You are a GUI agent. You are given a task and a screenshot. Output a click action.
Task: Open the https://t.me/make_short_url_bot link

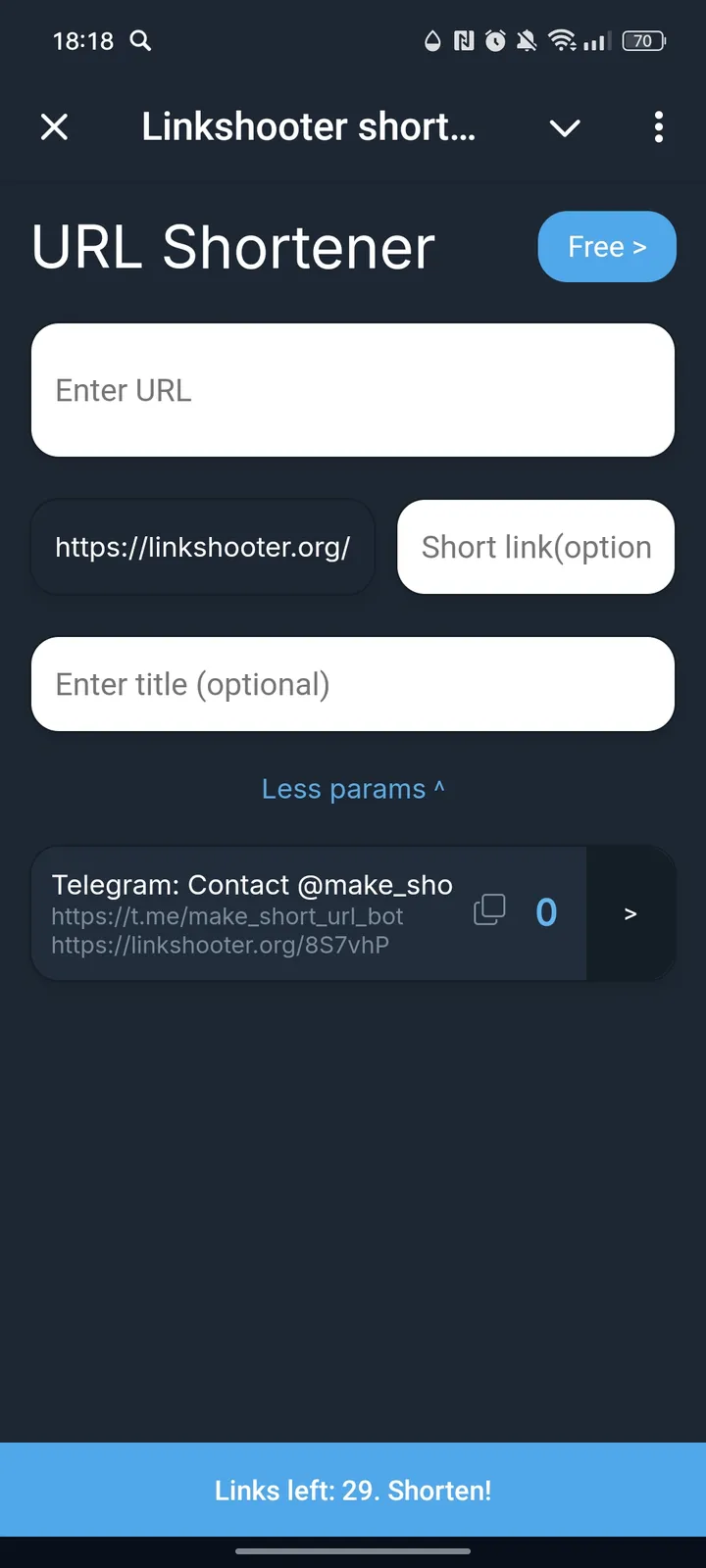pyautogui.click(x=228, y=916)
